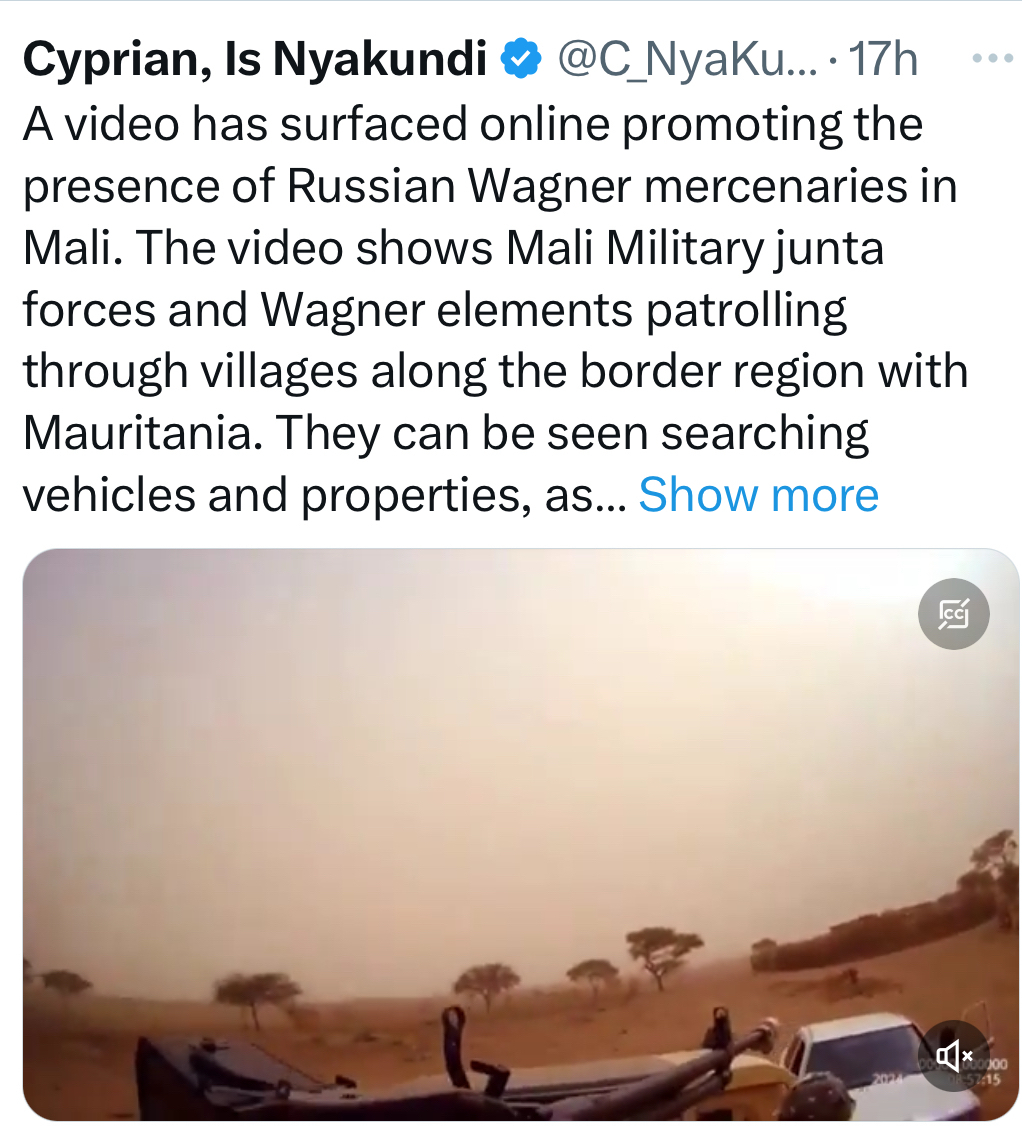
Task: Toggle closed captions on the video
Action: [953, 614]
